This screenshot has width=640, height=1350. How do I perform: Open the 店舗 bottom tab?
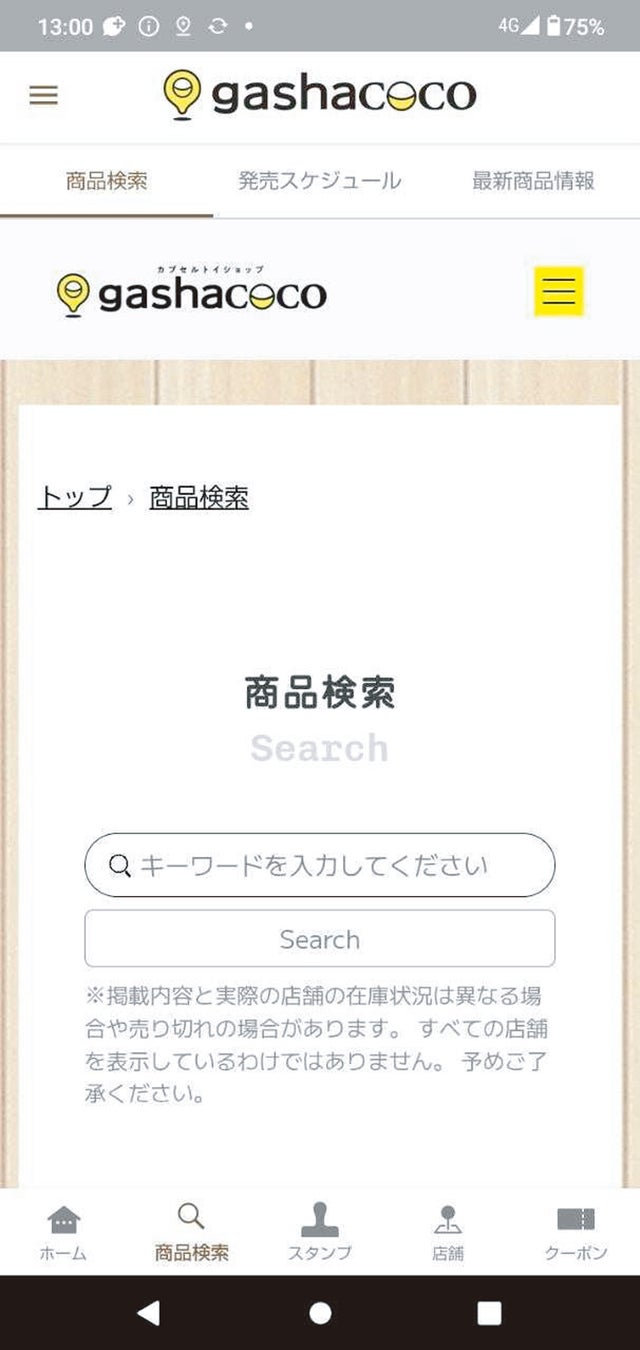(x=448, y=1232)
